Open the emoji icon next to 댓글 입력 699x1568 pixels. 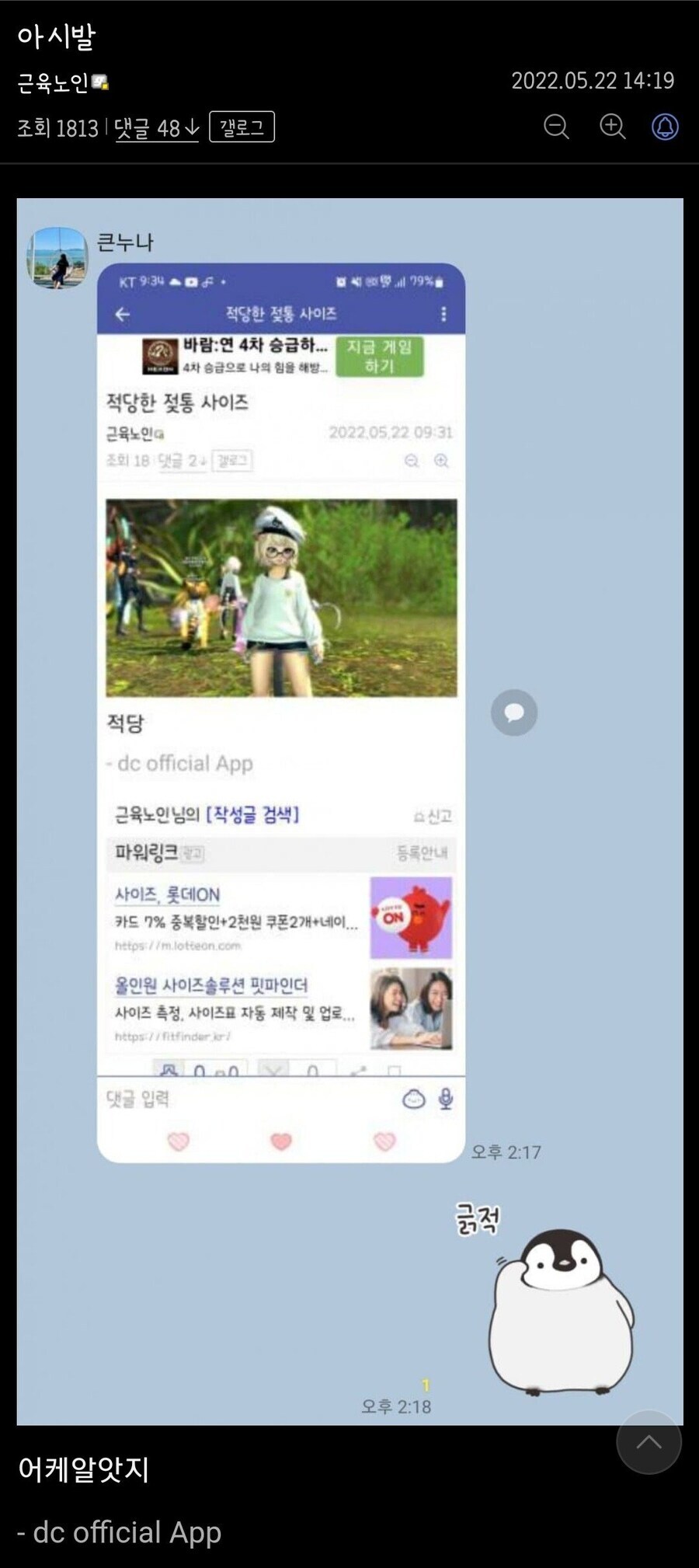414,1098
